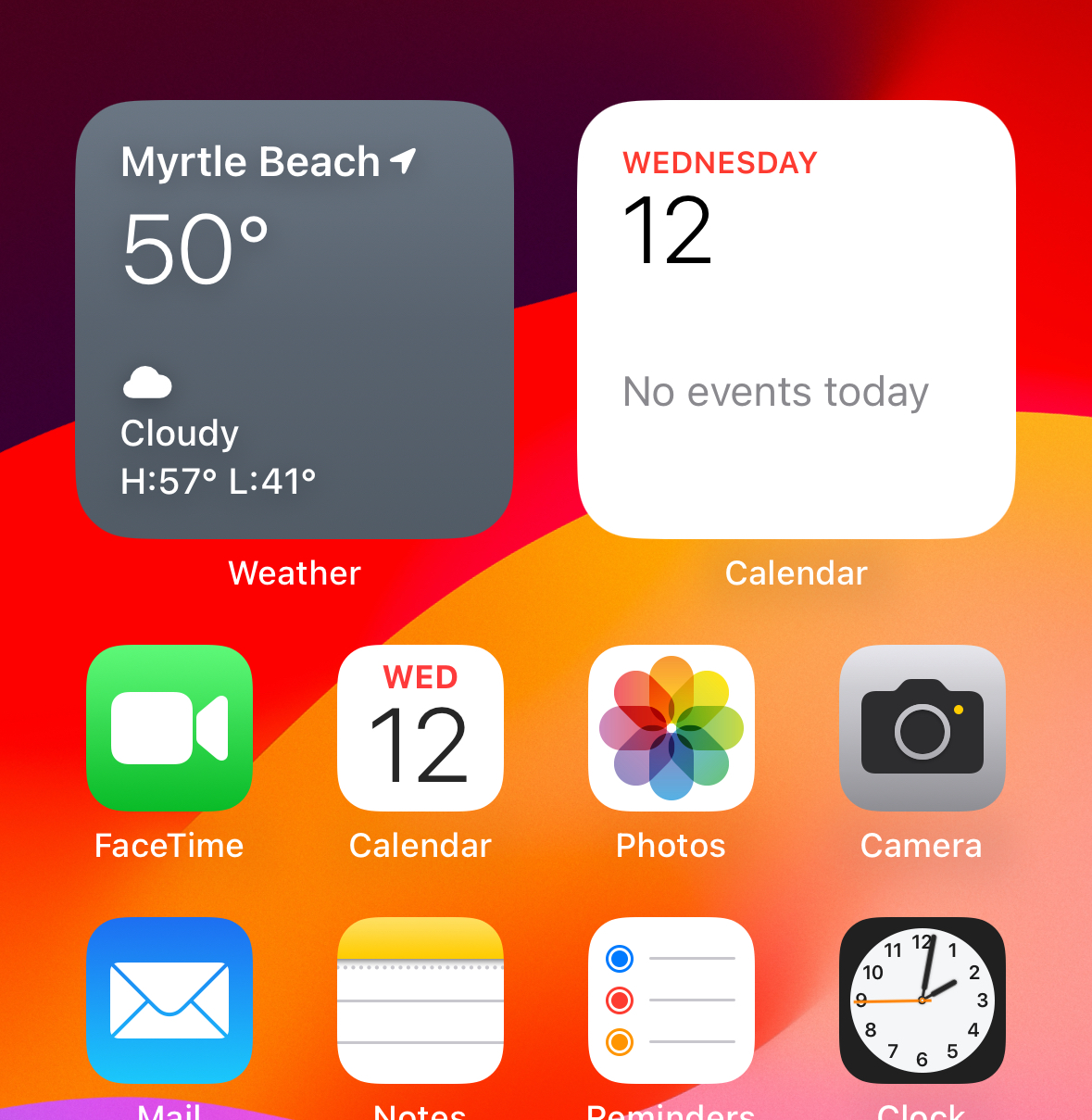Open the Notes app
The image size is (1092, 1120).
(x=420, y=1000)
